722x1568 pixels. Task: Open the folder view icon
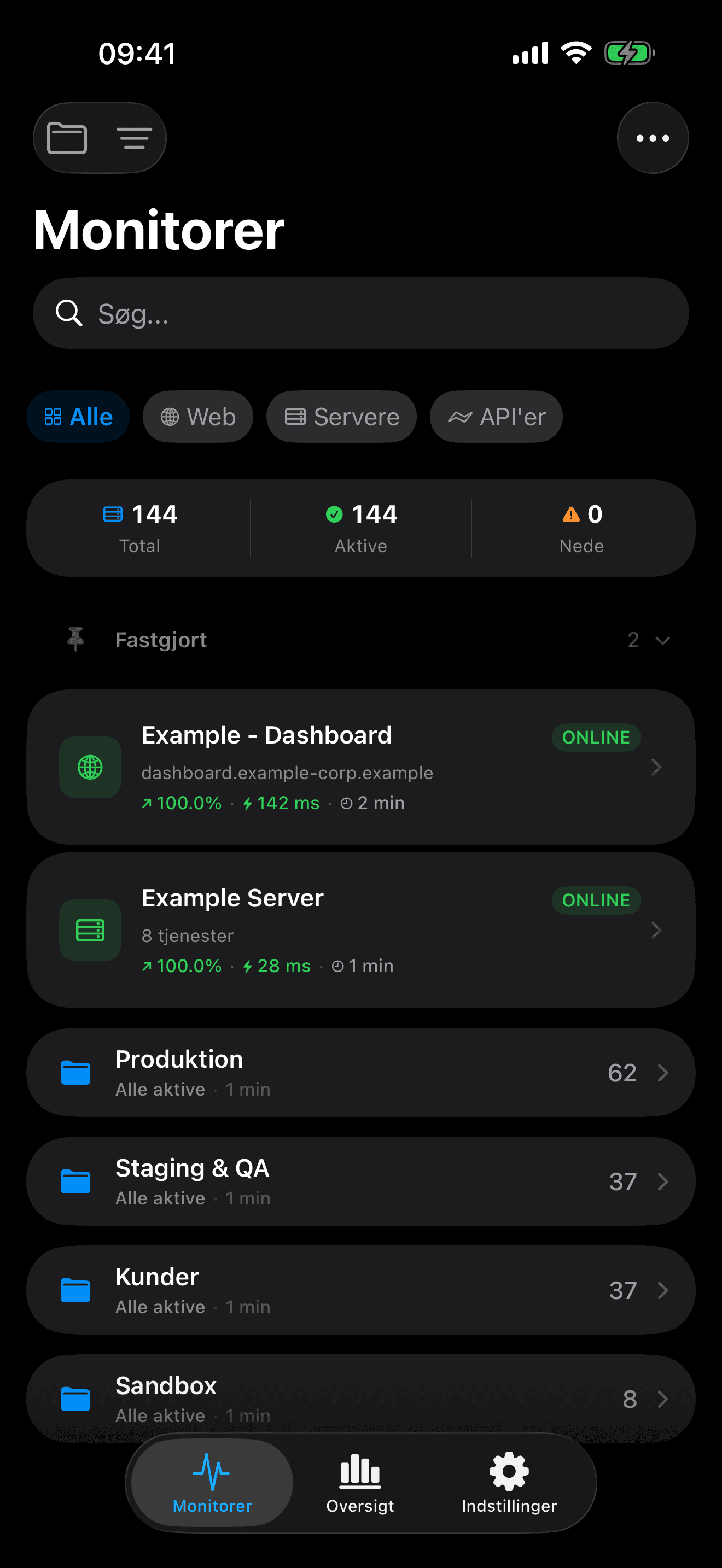[67, 138]
